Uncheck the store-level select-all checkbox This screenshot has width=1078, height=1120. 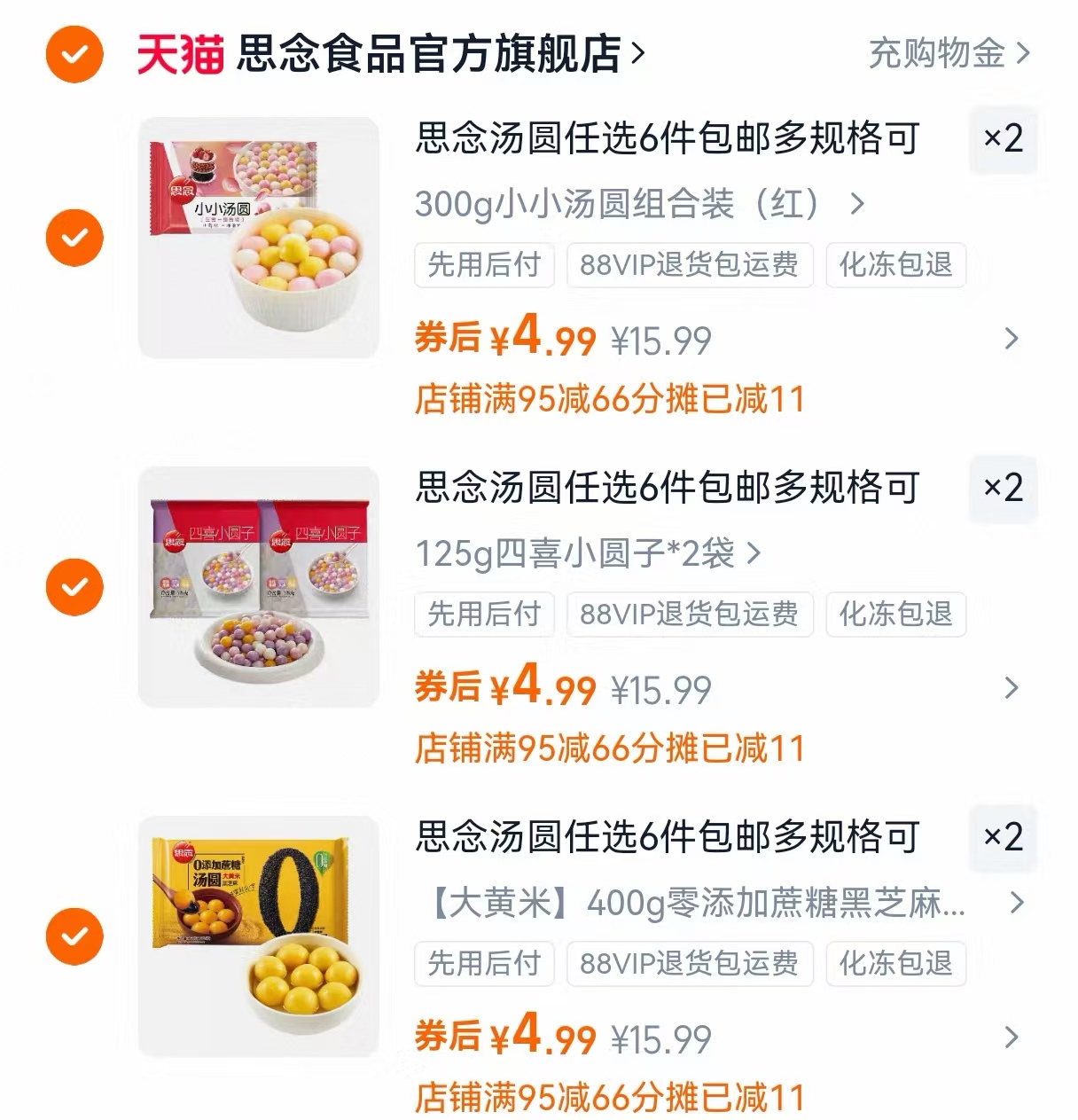click(x=74, y=54)
